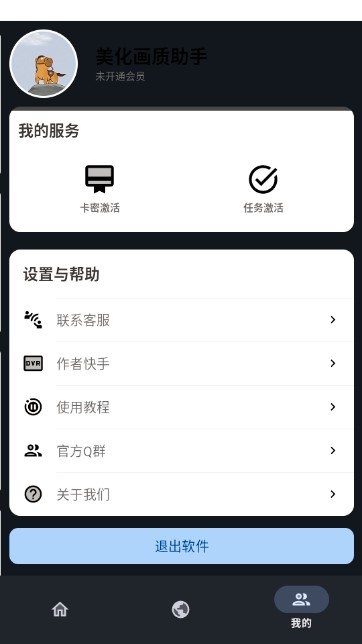This screenshot has height=644, width=362.
Task: Switch to the home tab
Action: tap(60, 609)
